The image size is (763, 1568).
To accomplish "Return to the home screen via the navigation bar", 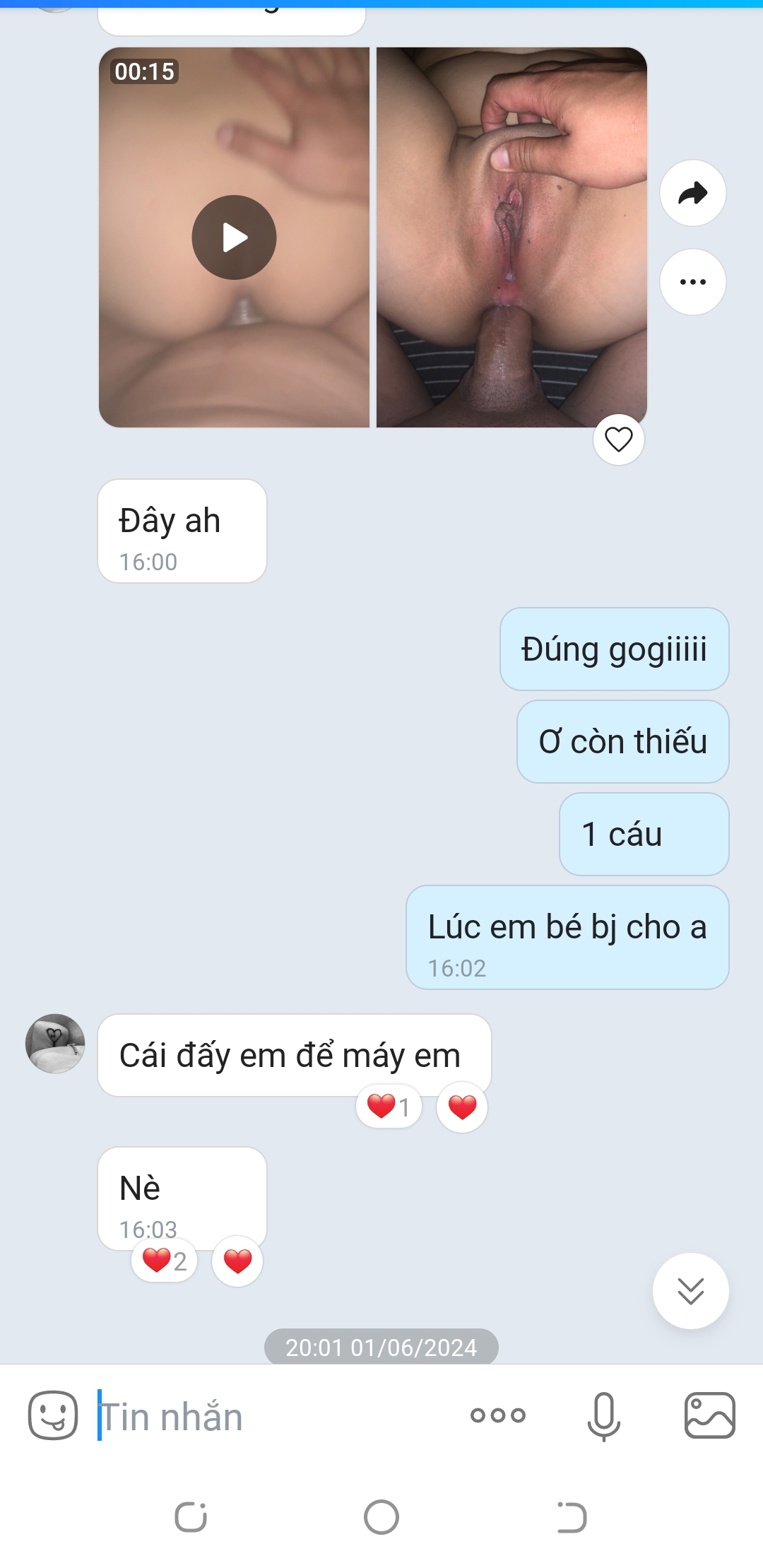I will click(x=381, y=1517).
